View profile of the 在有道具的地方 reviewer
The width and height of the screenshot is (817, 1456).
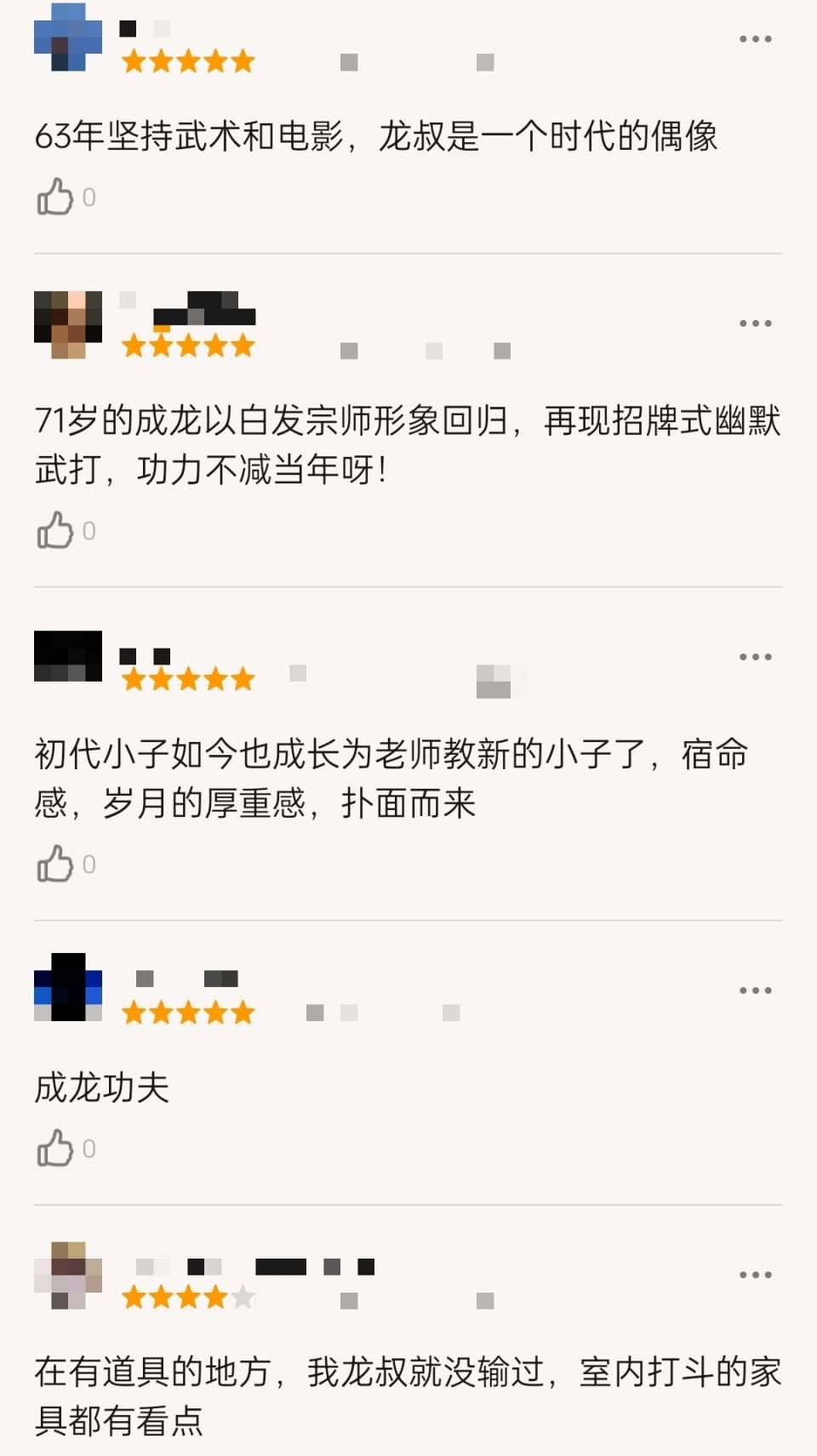(x=68, y=1275)
